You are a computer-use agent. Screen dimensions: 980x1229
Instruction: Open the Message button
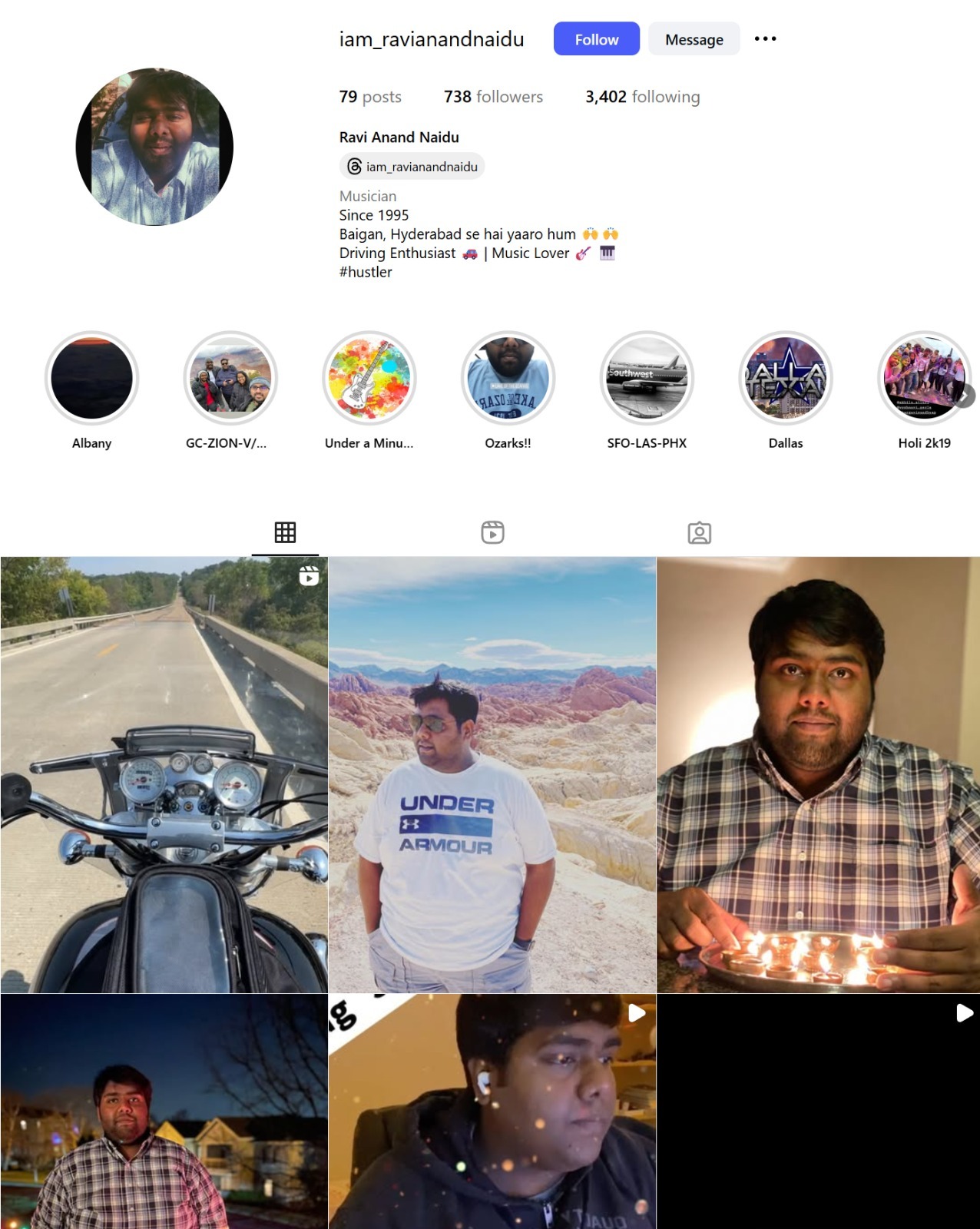[x=694, y=39]
